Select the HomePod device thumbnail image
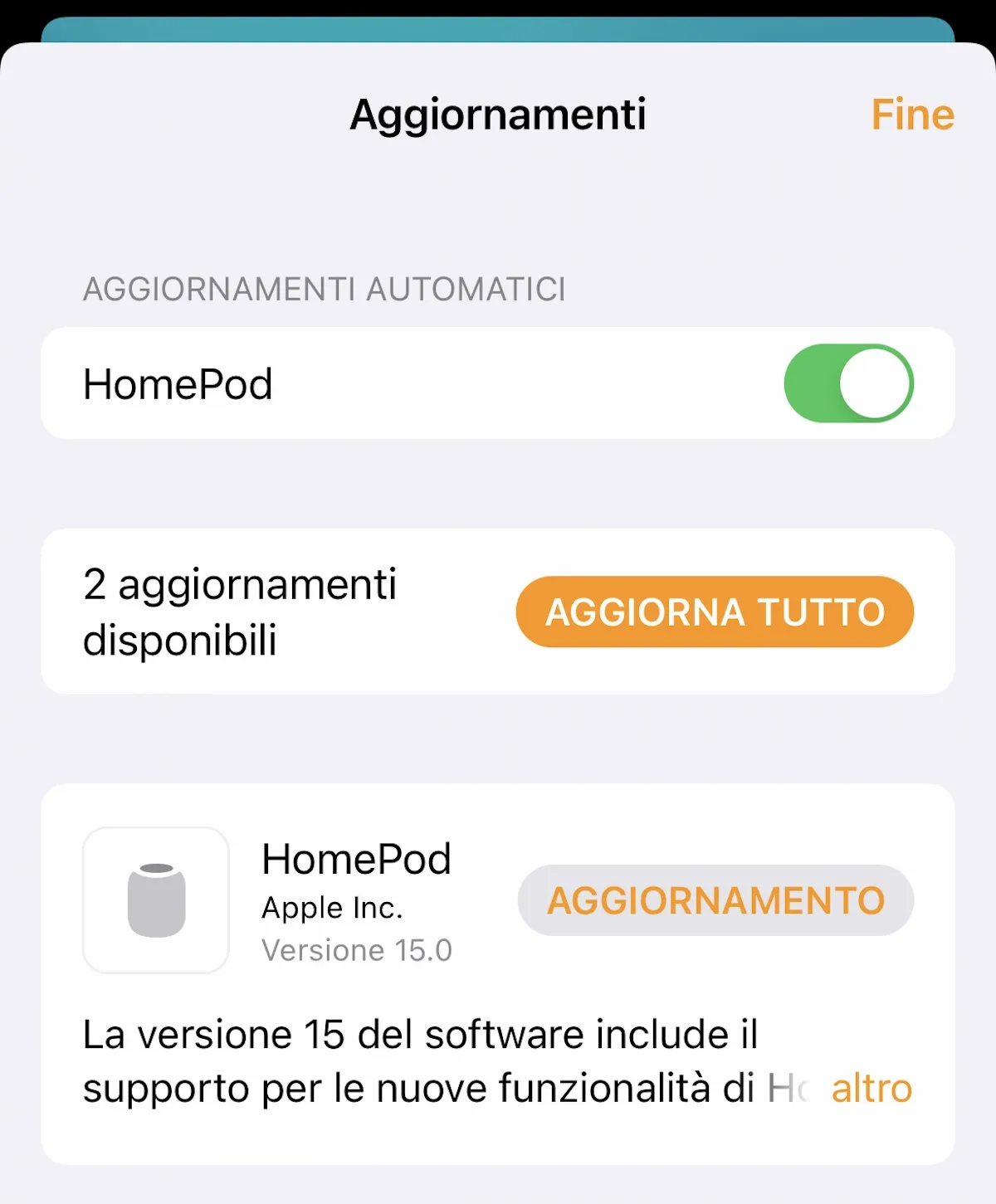The height and width of the screenshot is (1204, 996). [x=155, y=899]
